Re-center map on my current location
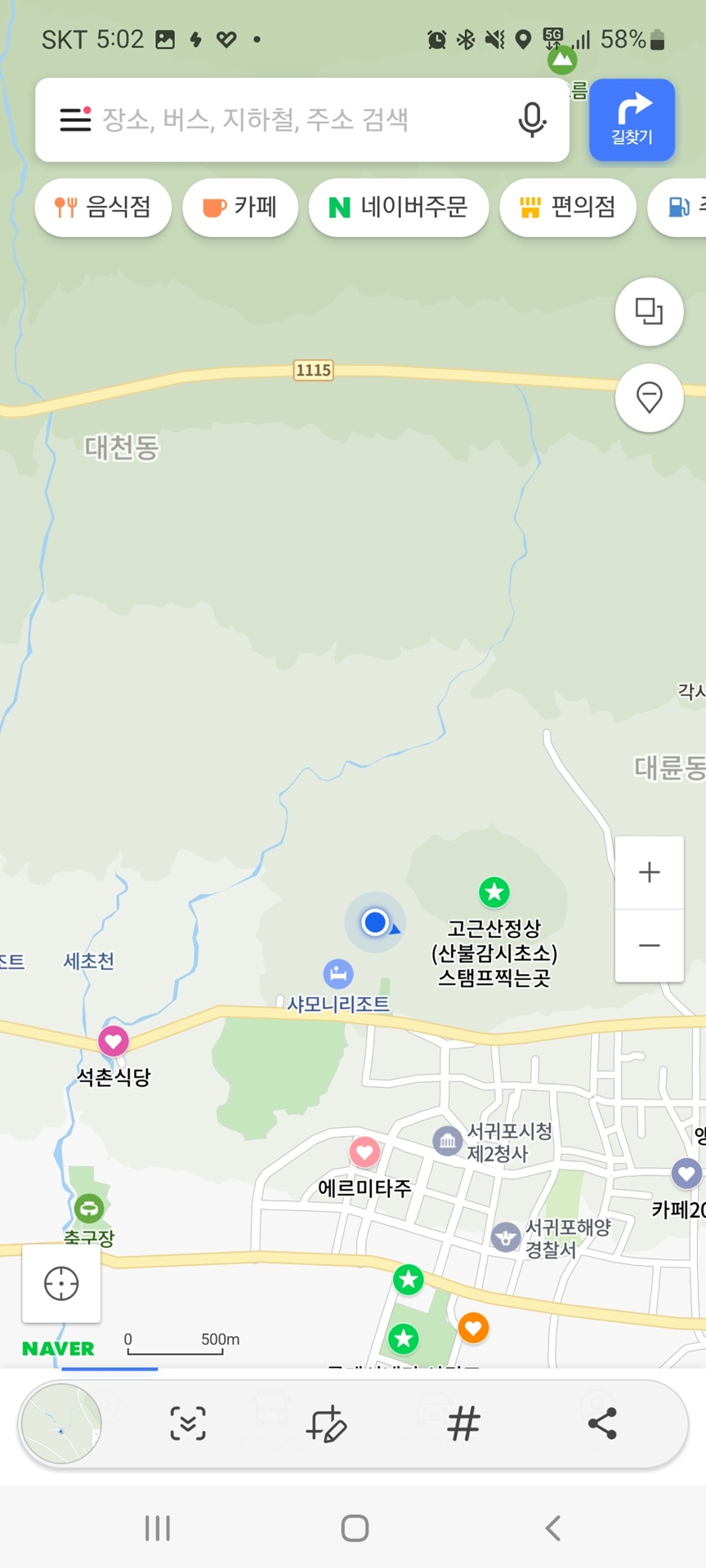 [x=61, y=1284]
